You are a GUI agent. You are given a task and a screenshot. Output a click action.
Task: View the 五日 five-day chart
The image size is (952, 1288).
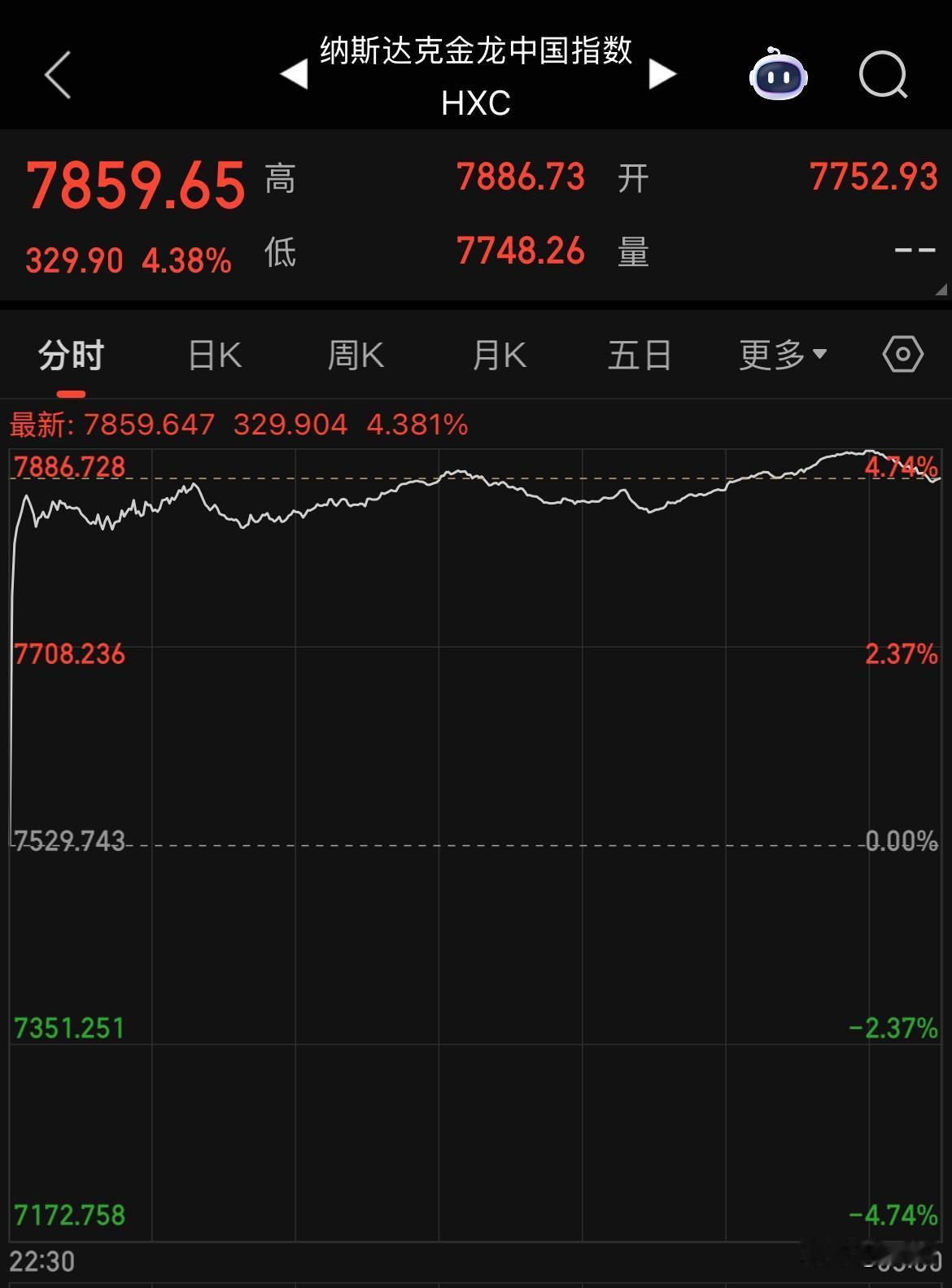(x=640, y=356)
